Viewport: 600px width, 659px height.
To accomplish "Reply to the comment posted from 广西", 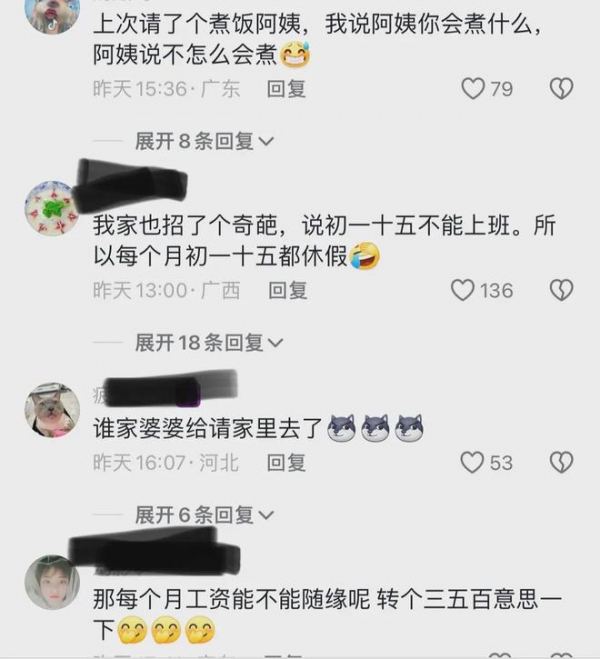I will (x=287, y=290).
